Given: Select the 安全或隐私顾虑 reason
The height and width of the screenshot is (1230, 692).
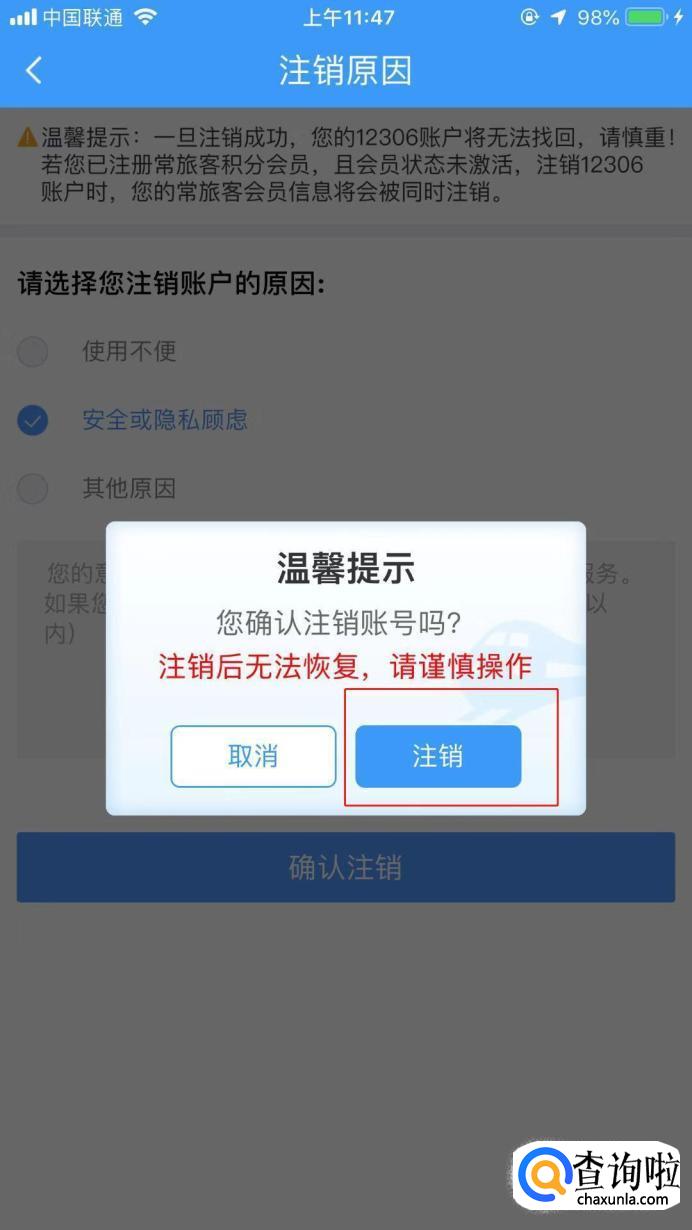Looking at the screenshot, I should click(33, 420).
